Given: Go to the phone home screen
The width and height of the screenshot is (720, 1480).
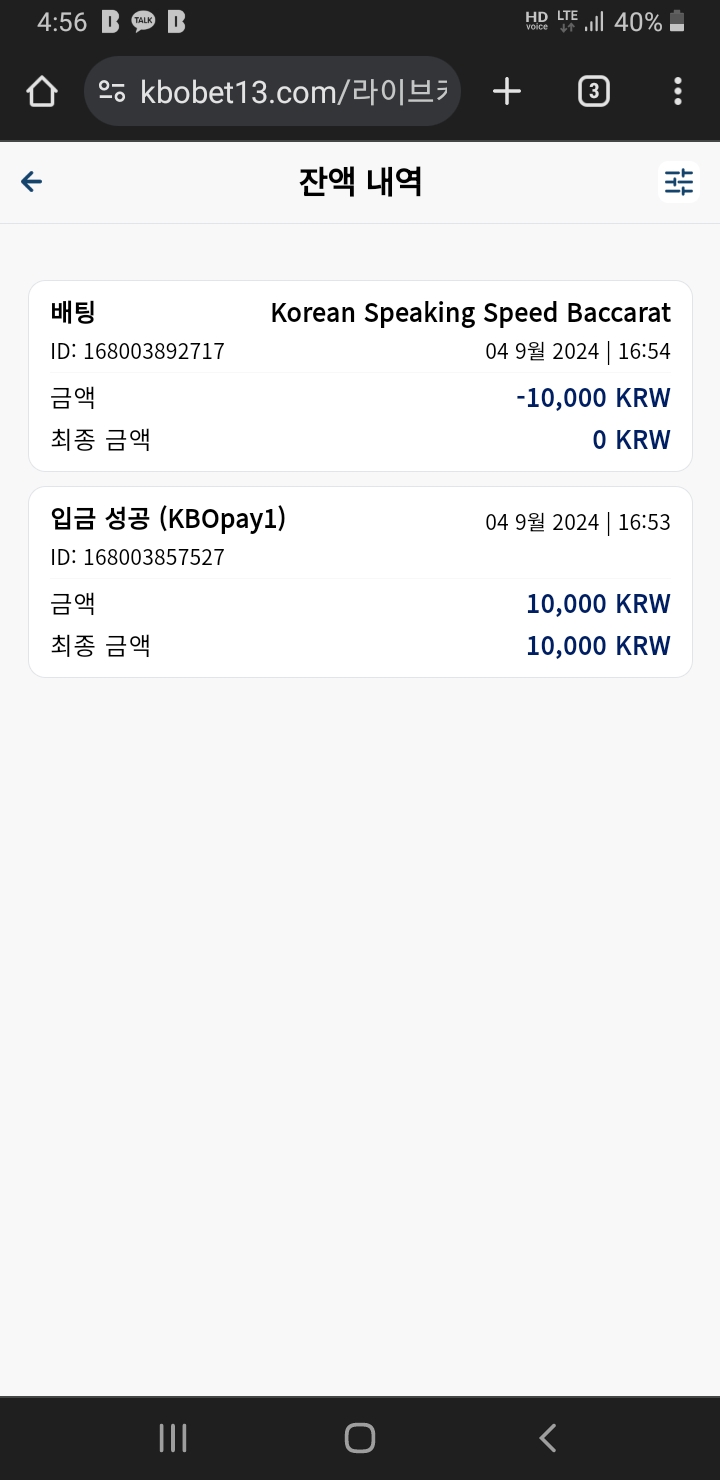Looking at the screenshot, I should [x=360, y=1438].
